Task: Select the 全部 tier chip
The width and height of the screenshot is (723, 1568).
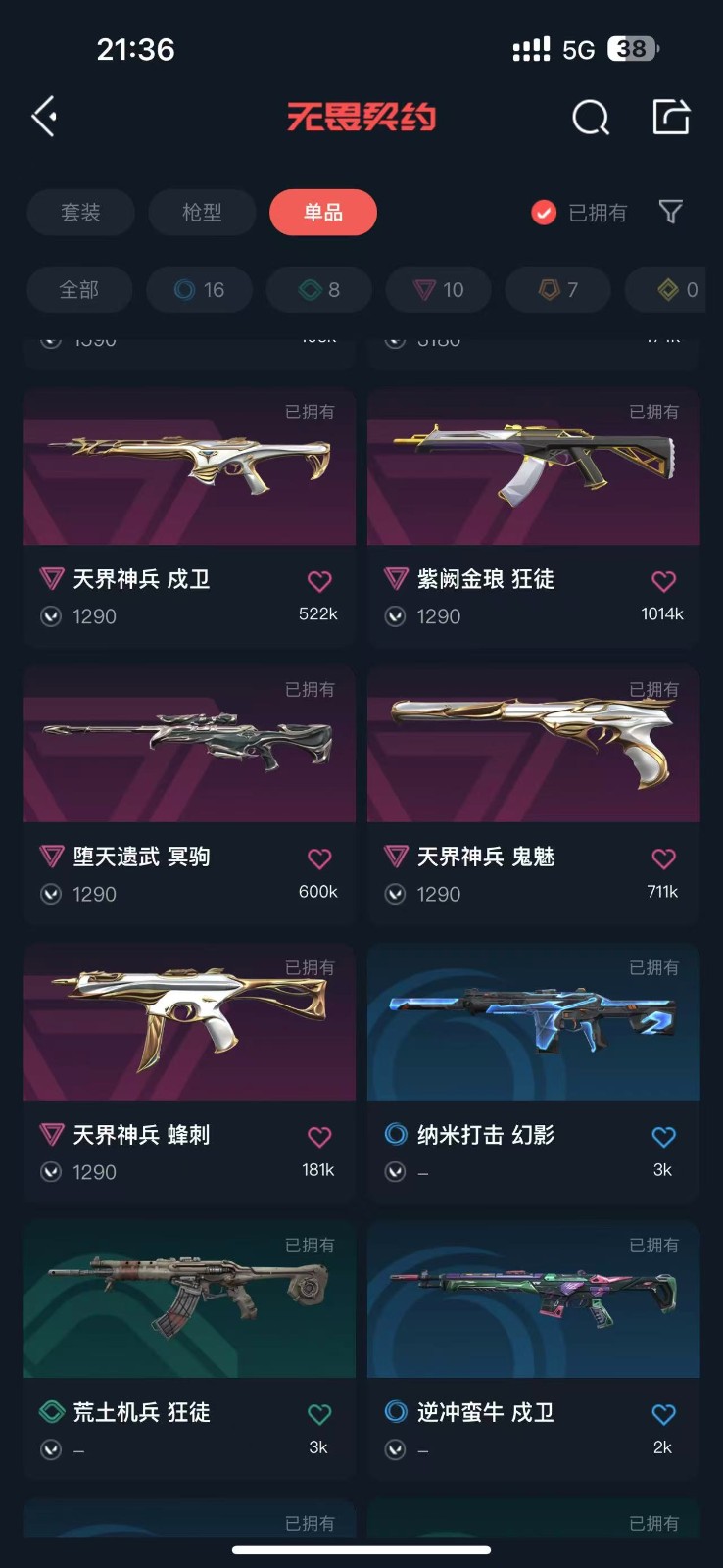Action: point(79,290)
